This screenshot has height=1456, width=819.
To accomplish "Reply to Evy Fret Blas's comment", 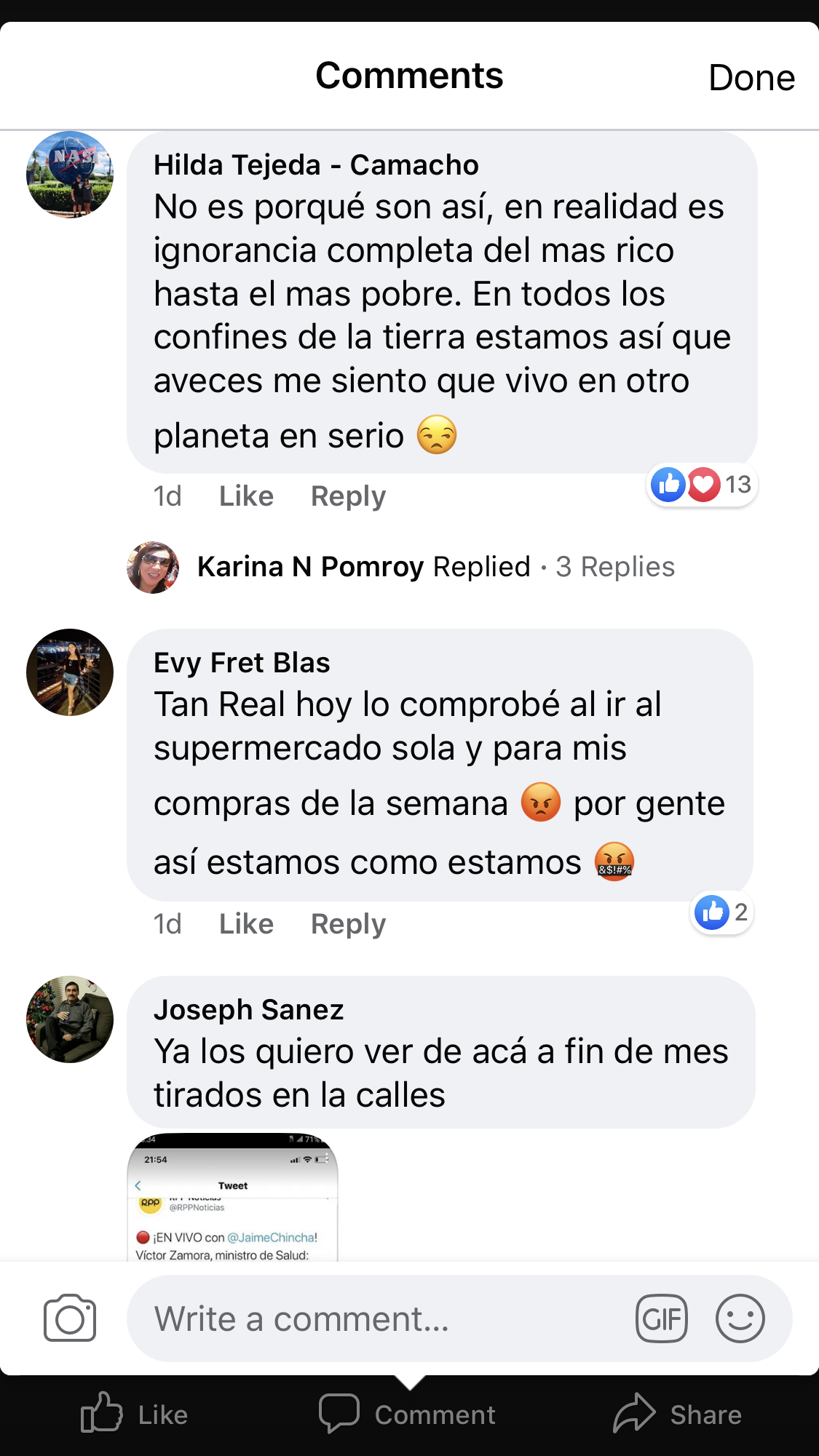I will (348, 924).
